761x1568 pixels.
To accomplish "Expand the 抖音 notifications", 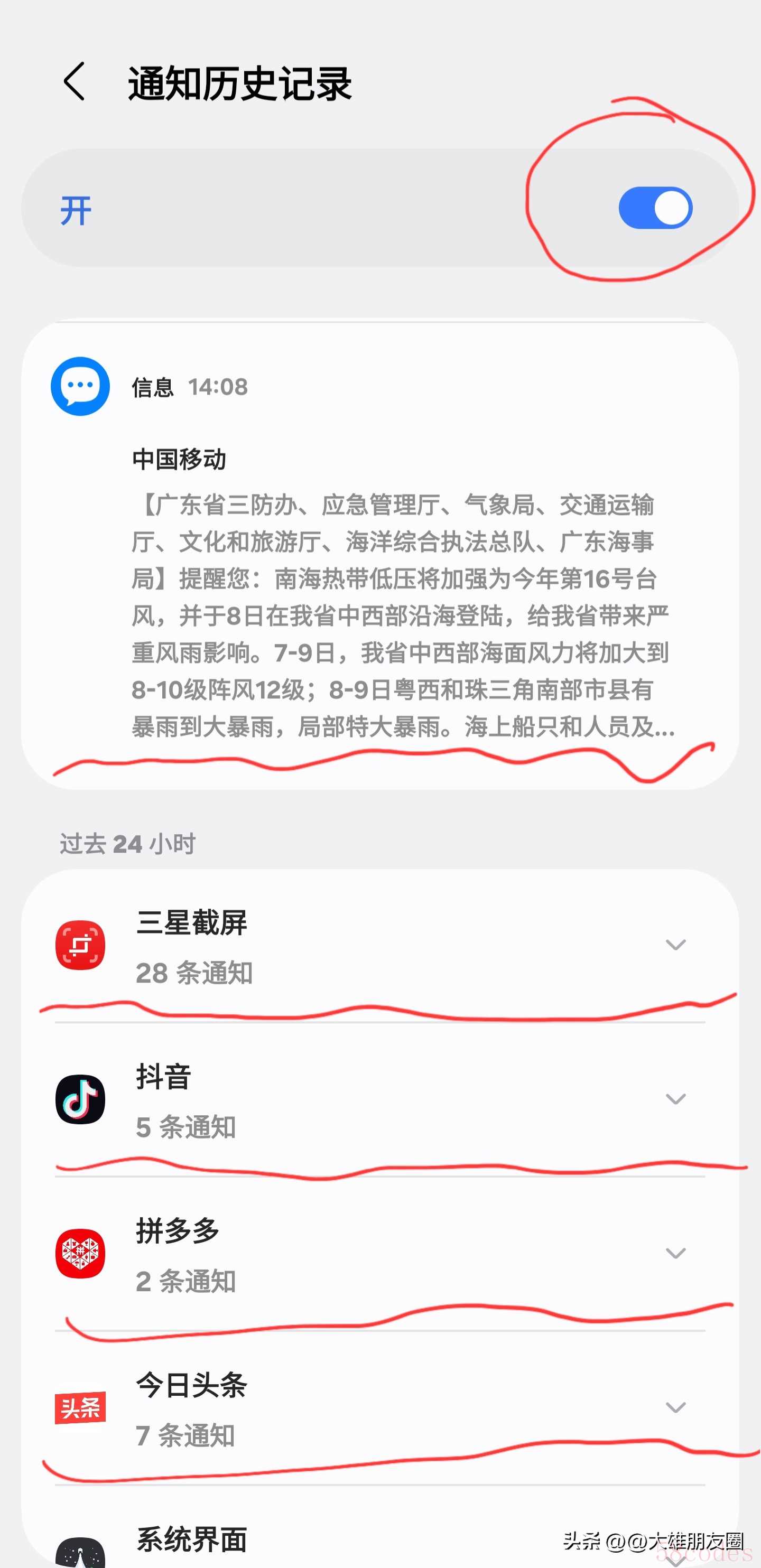I will click(675, 1099).
